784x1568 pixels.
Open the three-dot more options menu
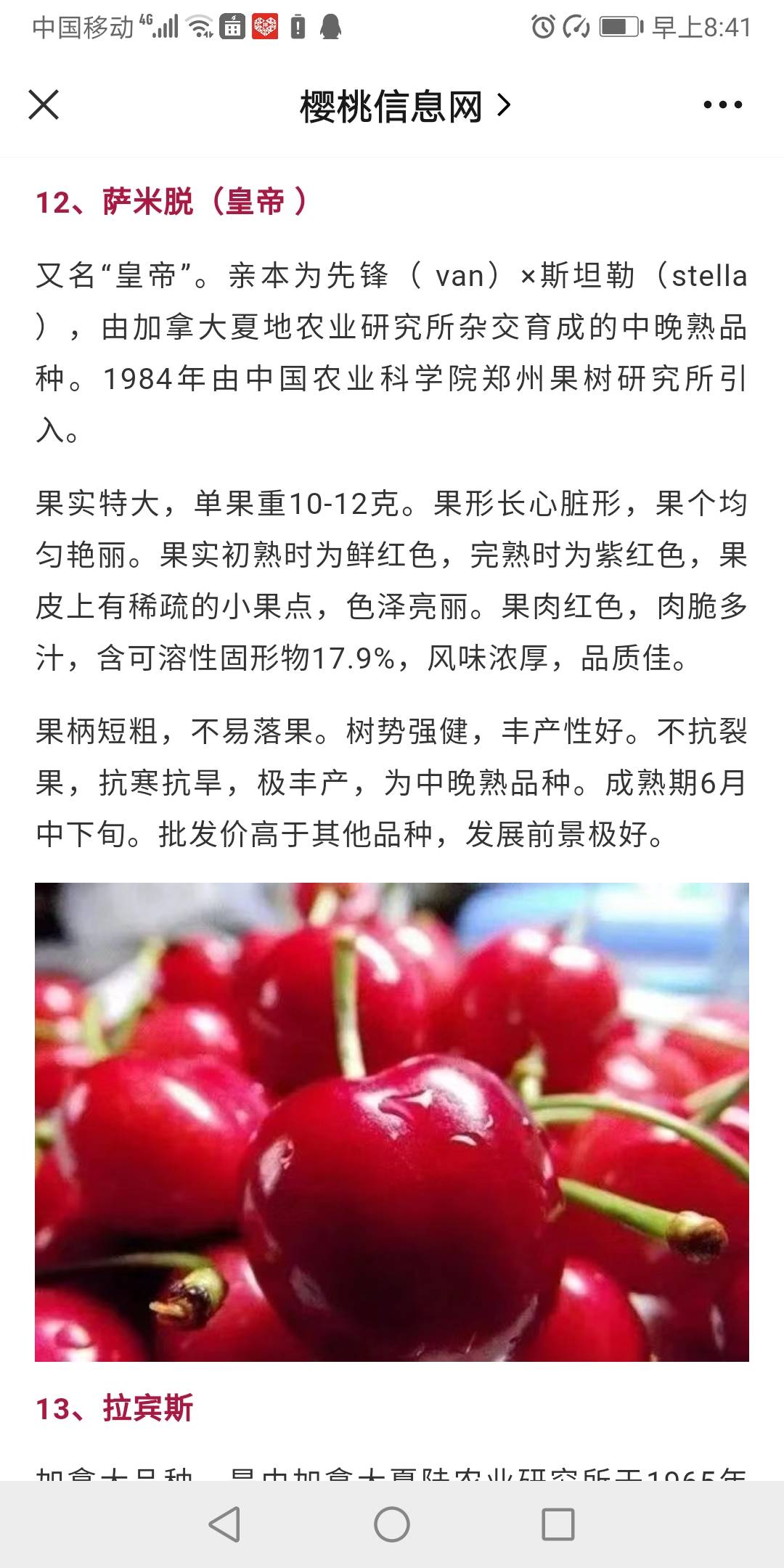[x=722, y=105]
